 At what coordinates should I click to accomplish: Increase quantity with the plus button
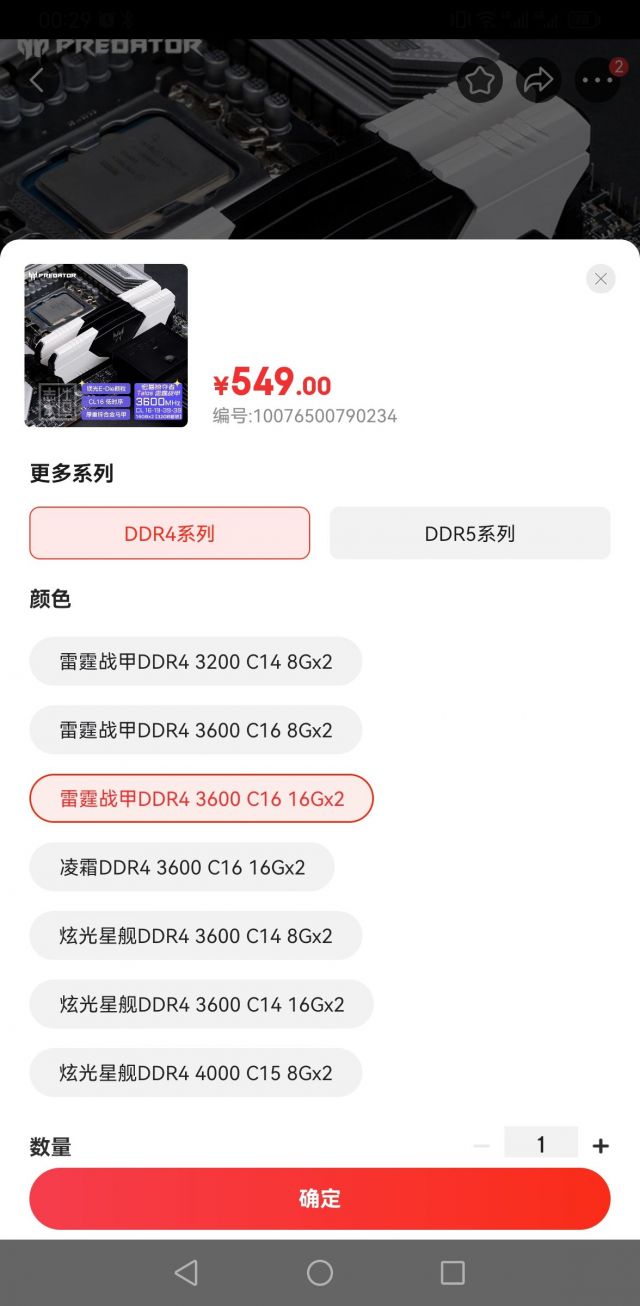coord(600,1146)
